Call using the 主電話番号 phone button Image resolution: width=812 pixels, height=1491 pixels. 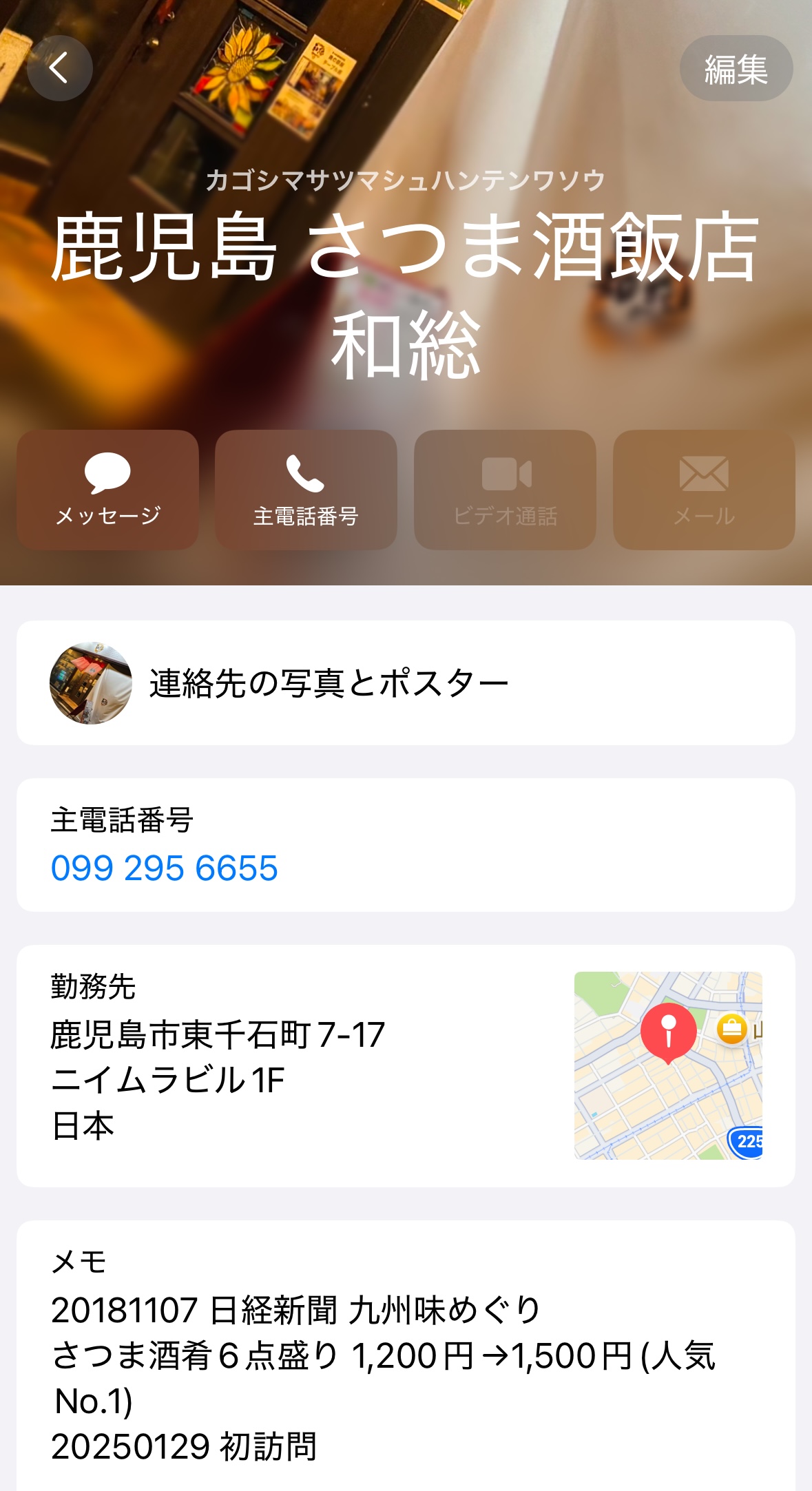(306, 490)
